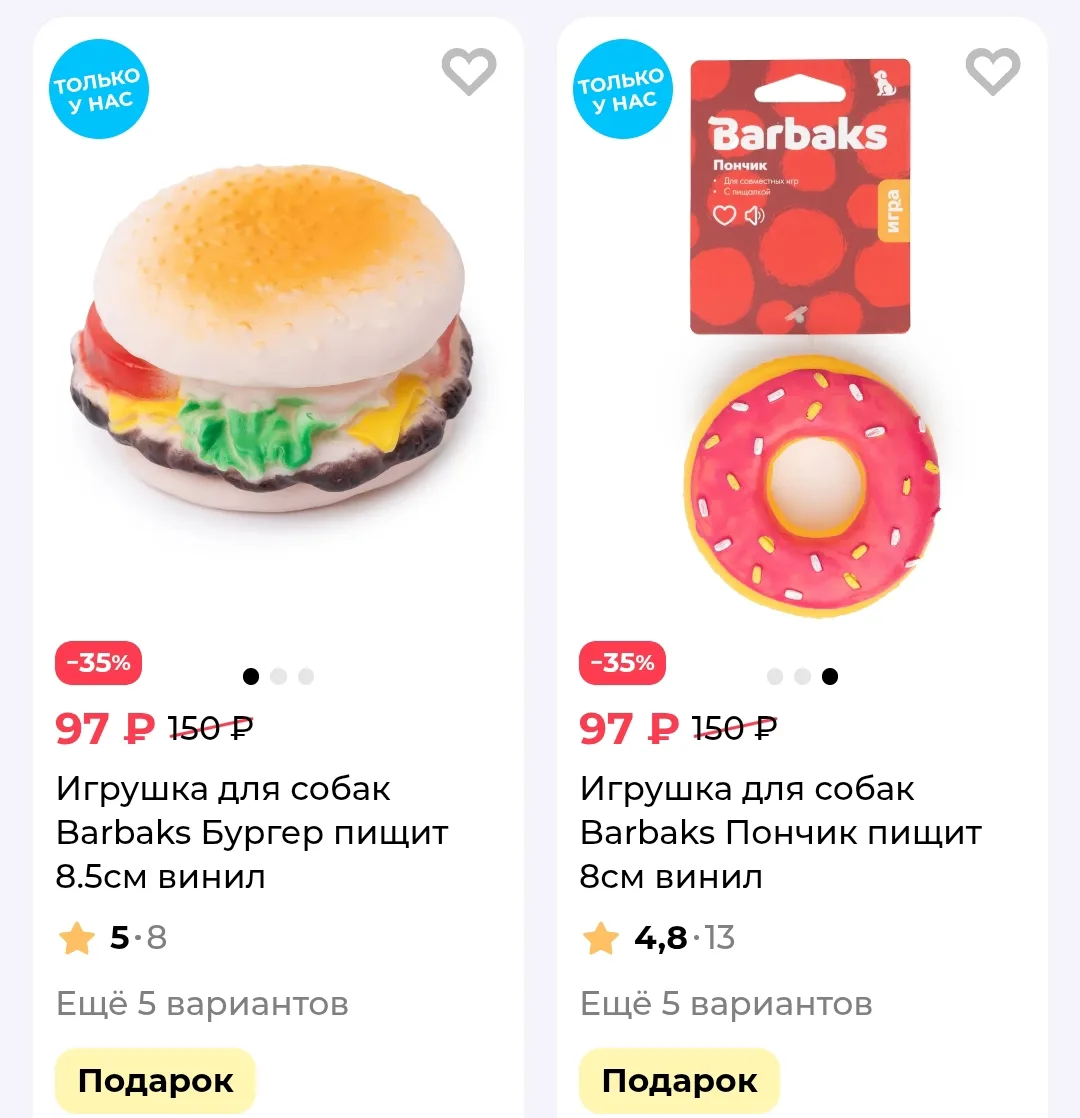Tap Подарок under the Пончик toy

coord(679,1081)
